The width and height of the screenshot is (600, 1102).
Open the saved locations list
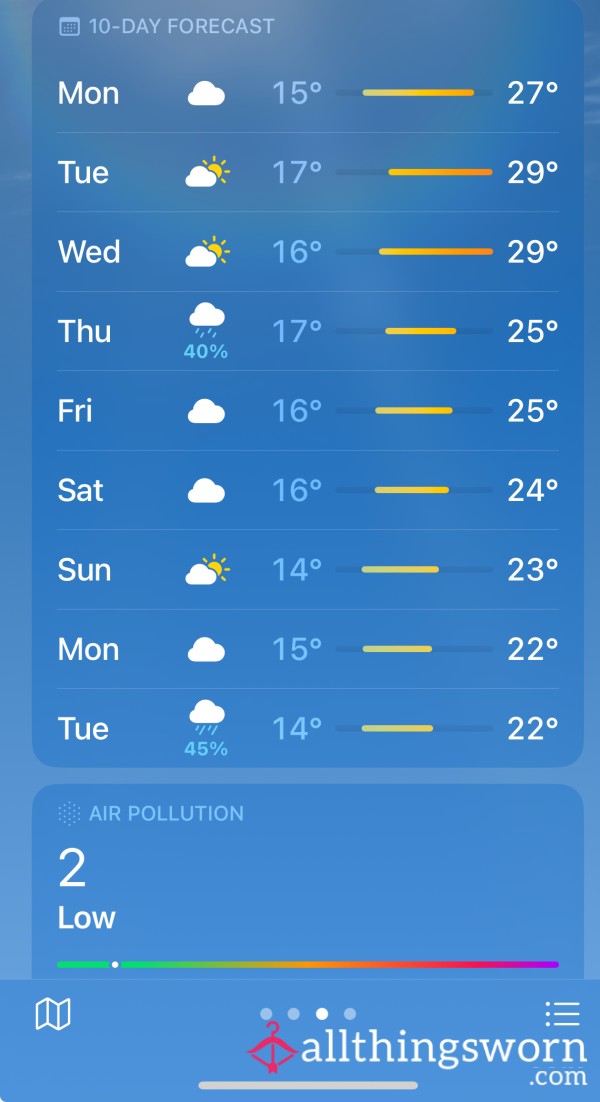562,1013
